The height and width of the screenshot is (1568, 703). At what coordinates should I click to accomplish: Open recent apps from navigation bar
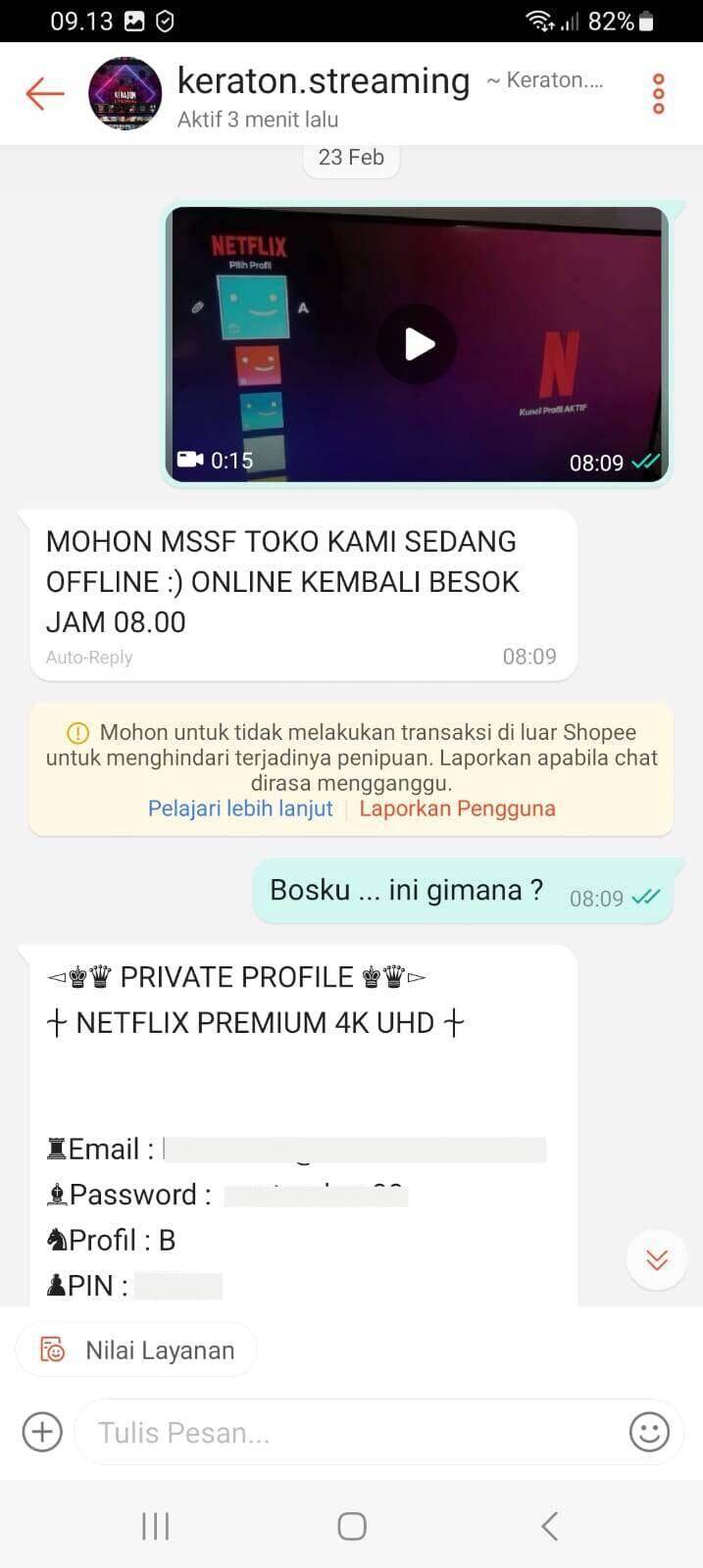156,1526
